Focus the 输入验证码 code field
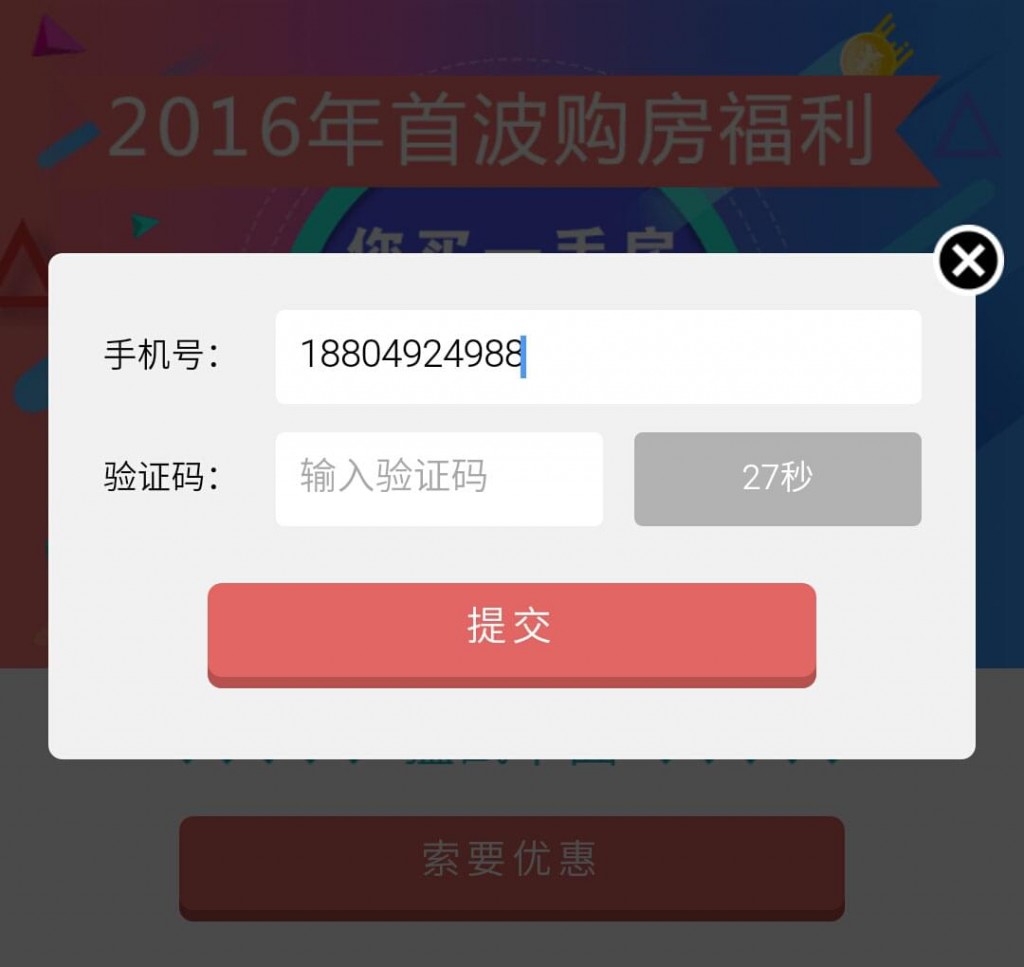Image resolution: width=1024 pixels, height=967 pixels. [x=438, y=478]
